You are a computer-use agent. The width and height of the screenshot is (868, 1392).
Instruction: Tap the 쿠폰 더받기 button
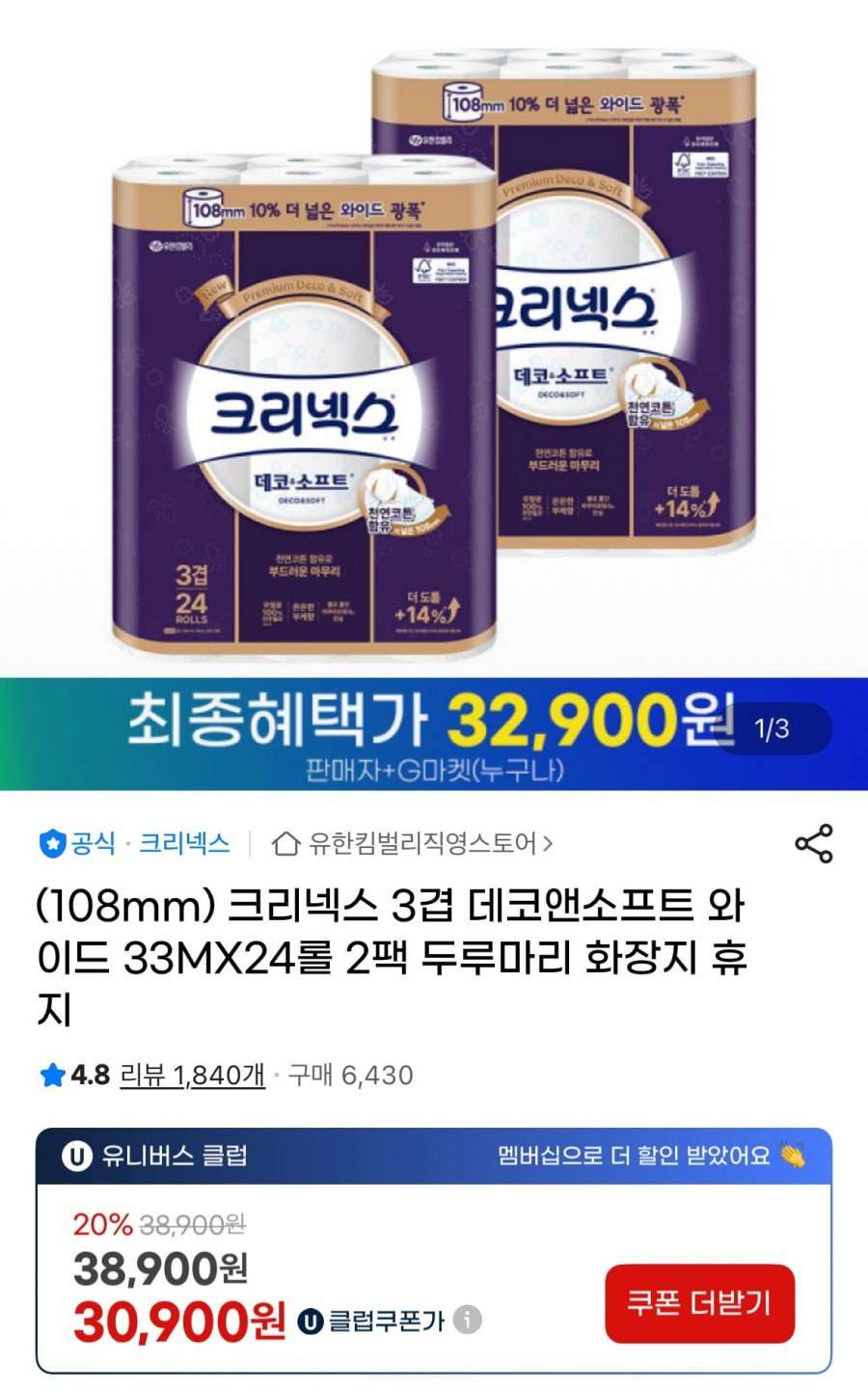(699, 1303)
